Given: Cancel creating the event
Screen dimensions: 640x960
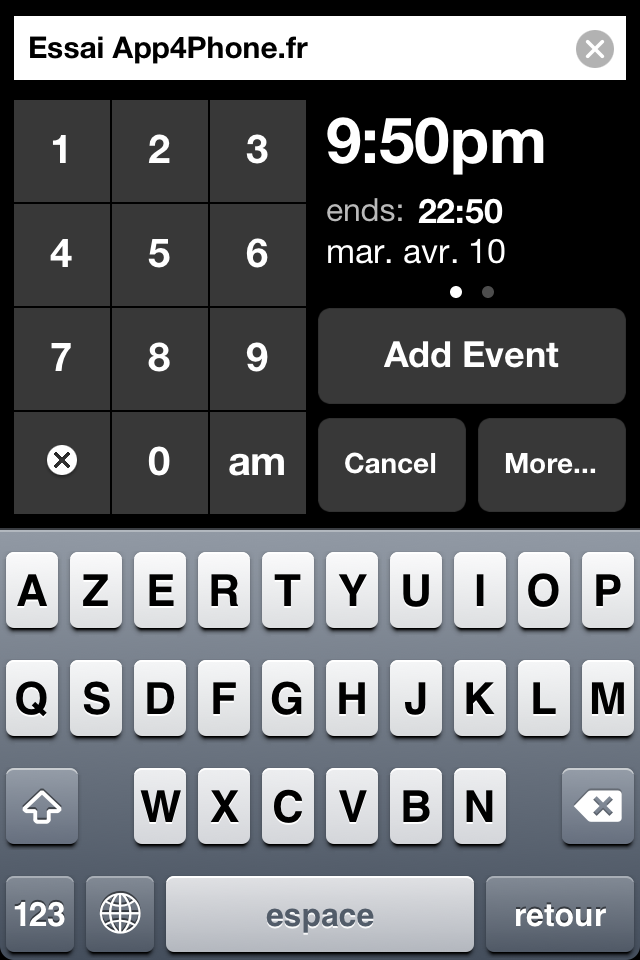Looking at the screenshot, I should pyautogui.click(x=391, y=464).
